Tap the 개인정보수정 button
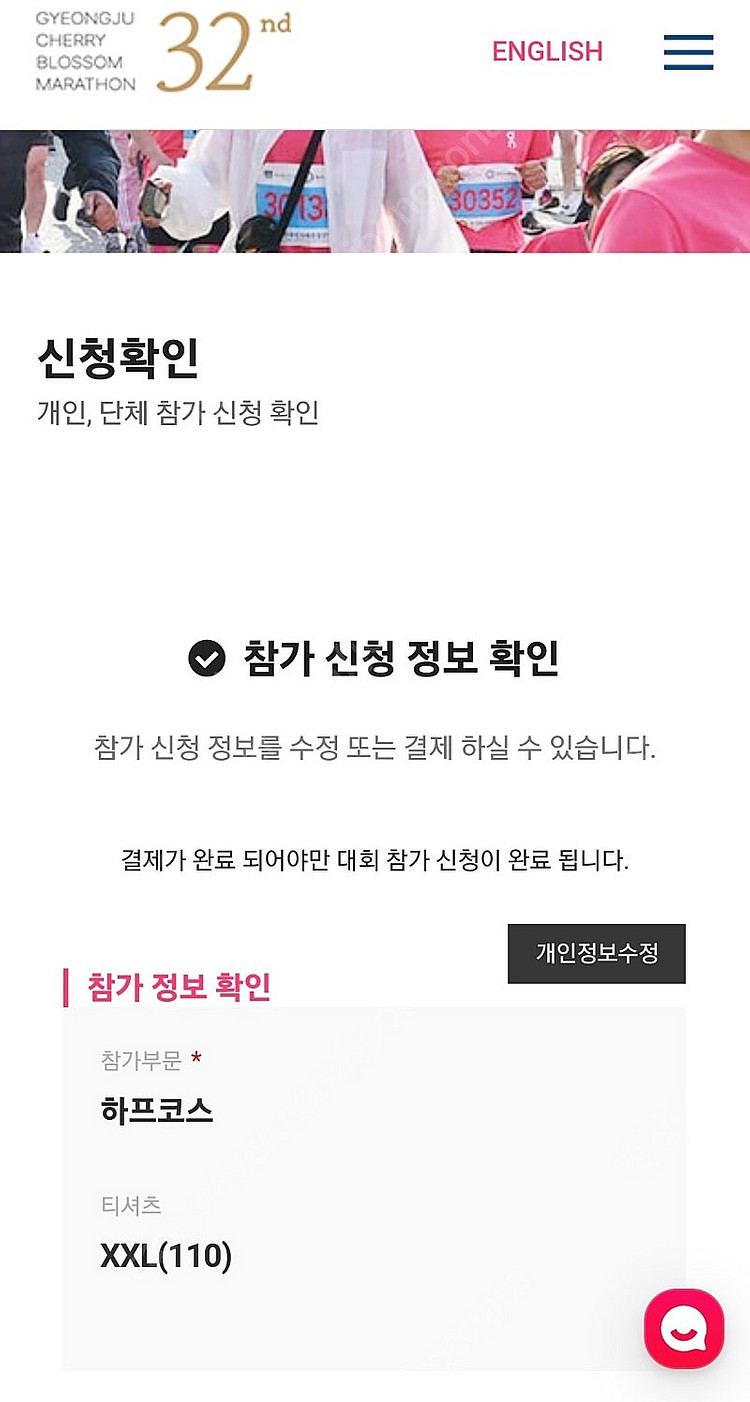This screenshot has height=1402, width=750. coord(596,953)
